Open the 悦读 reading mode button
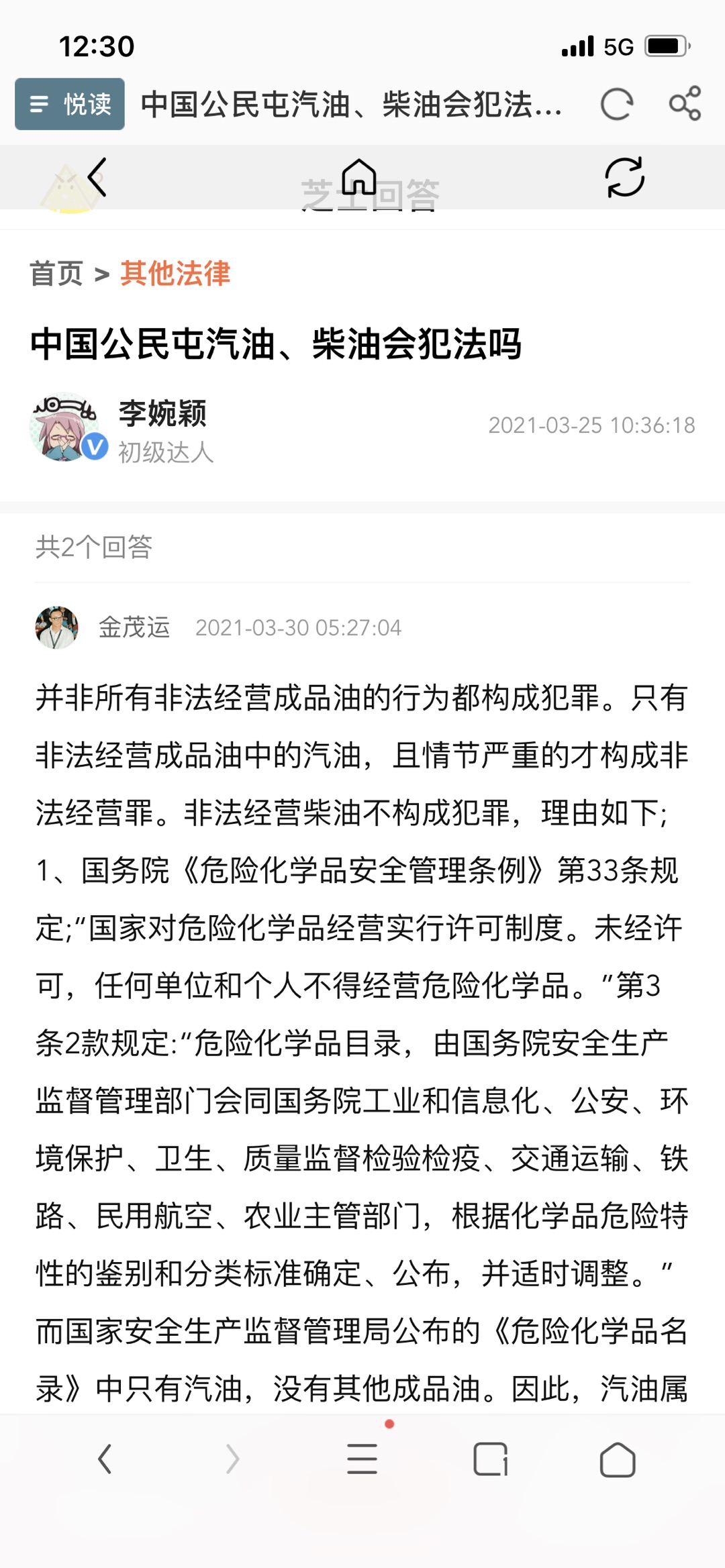The image size is (725, 1568). [70, 104]
